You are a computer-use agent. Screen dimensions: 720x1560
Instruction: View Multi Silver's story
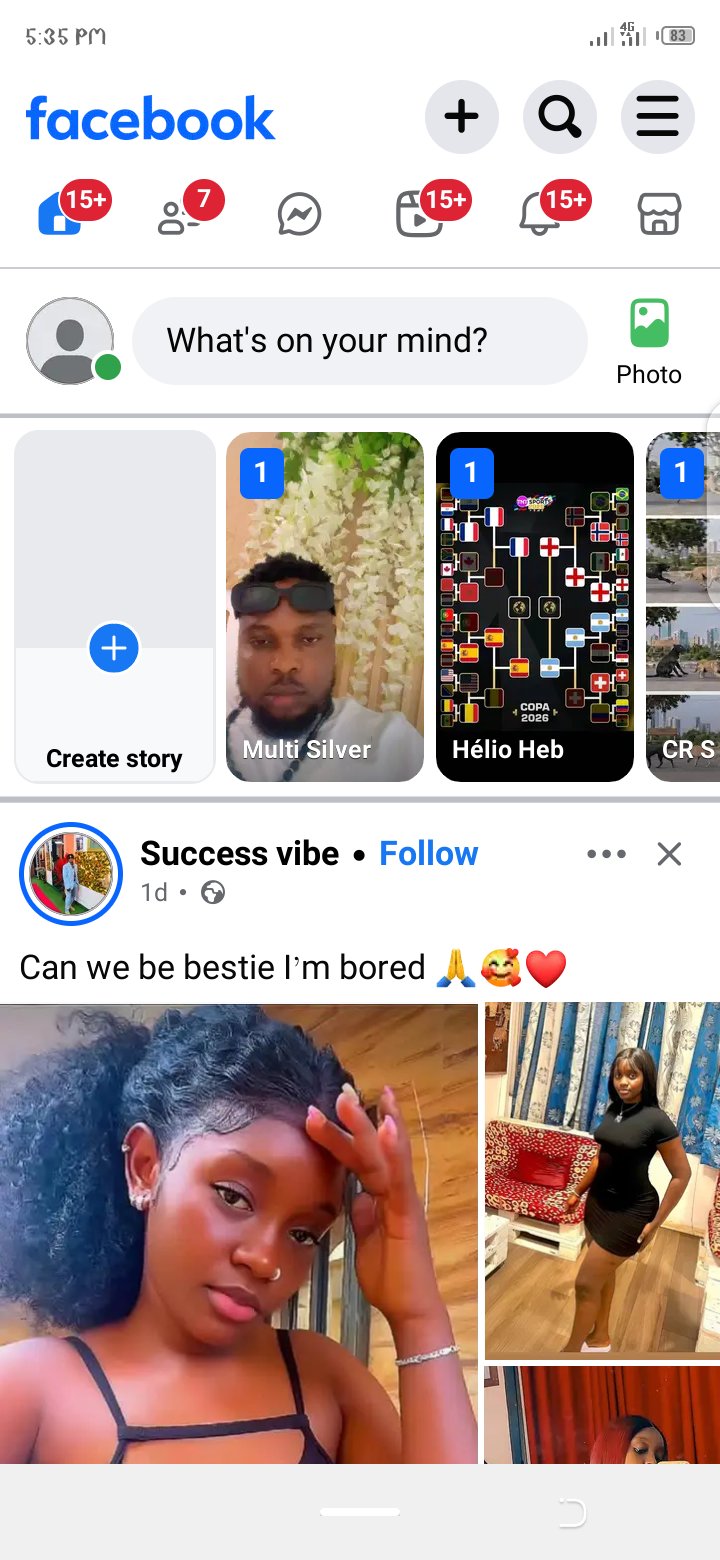(325, 606)
